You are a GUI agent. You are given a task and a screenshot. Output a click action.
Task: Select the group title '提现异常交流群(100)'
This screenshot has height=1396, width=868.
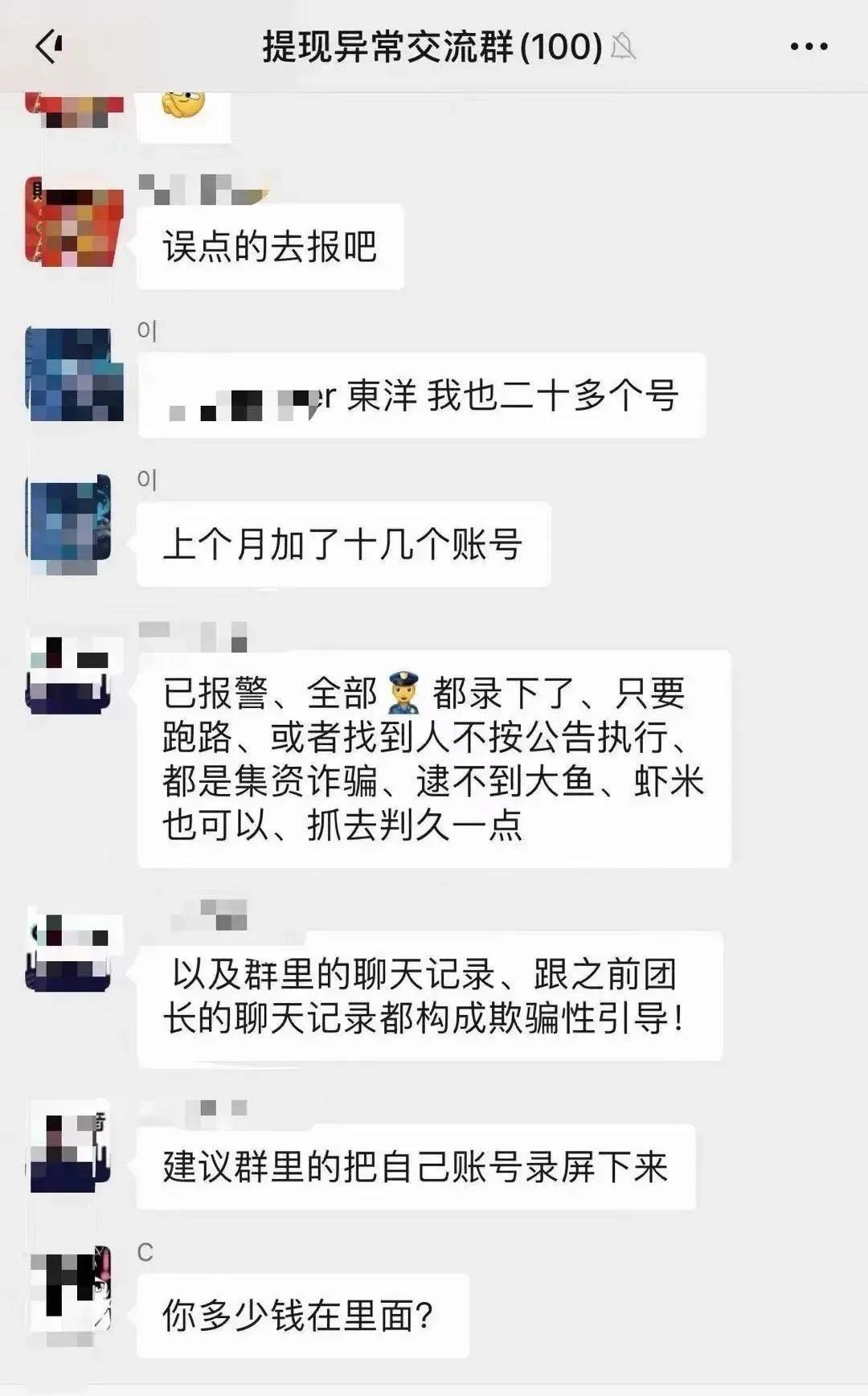coord(428,47)
